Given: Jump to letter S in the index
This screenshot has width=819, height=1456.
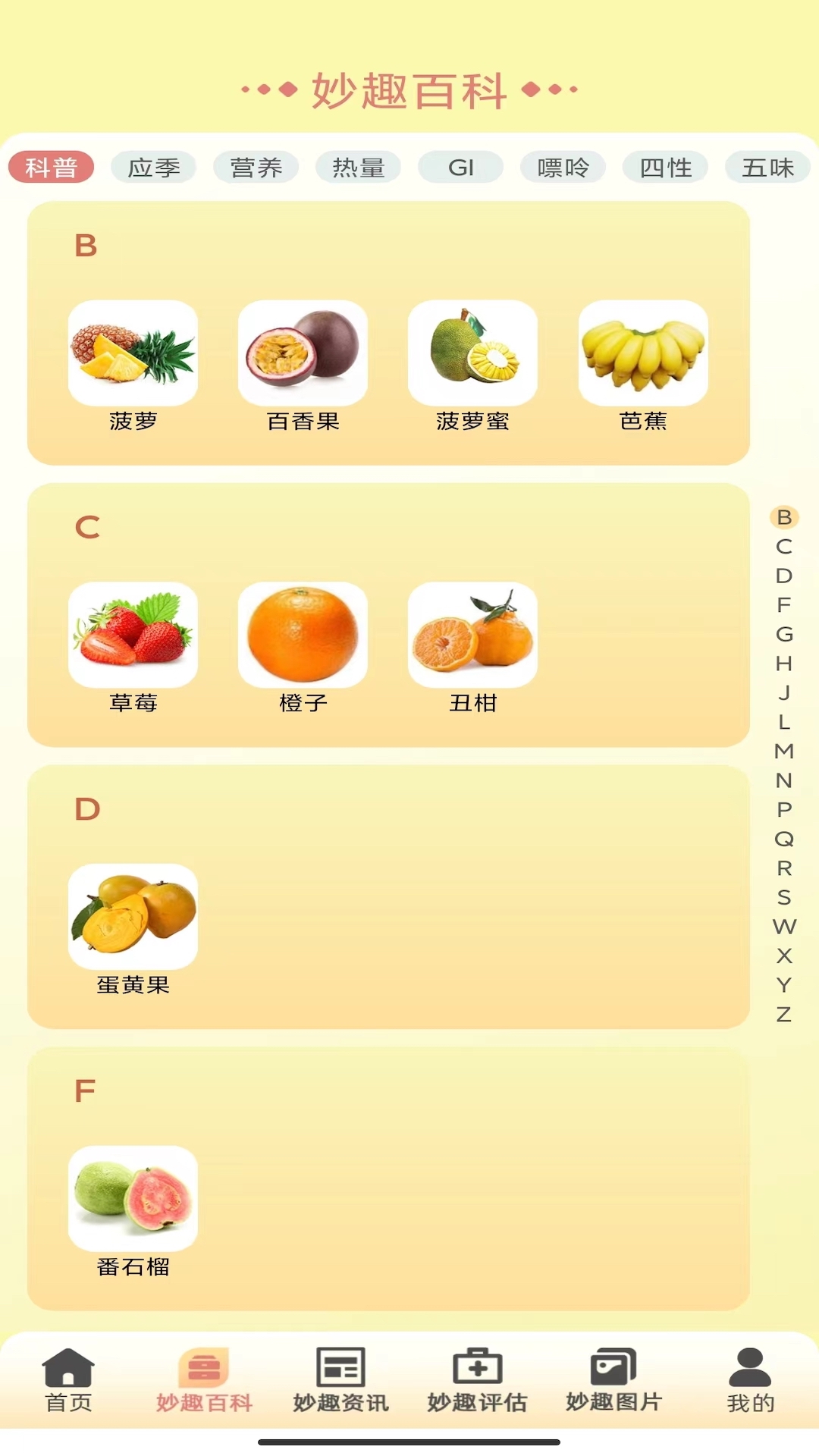Looking at the screenshot, I should tap(784, 897).
